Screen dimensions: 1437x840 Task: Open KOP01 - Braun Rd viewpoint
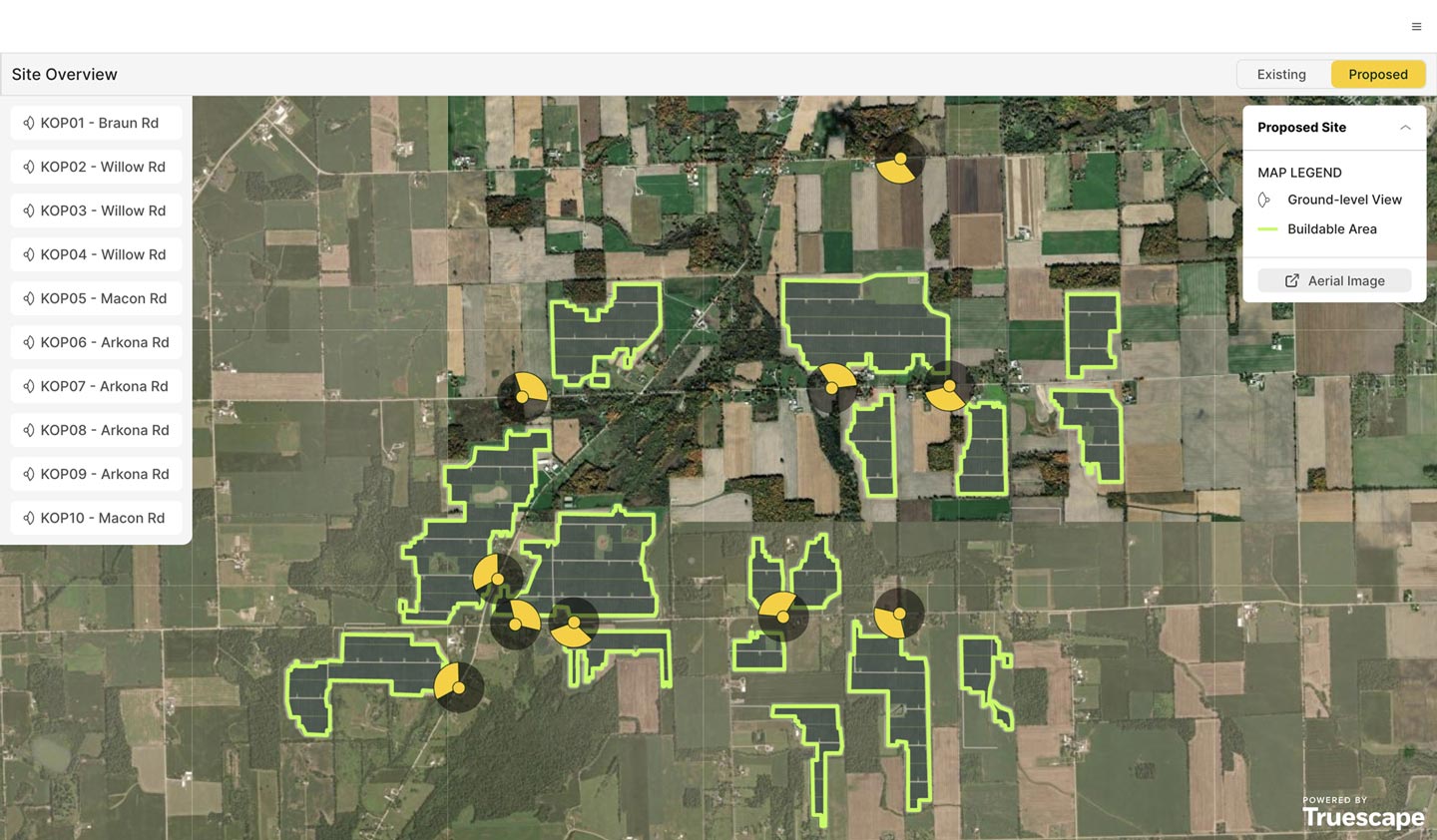point(97,123)
